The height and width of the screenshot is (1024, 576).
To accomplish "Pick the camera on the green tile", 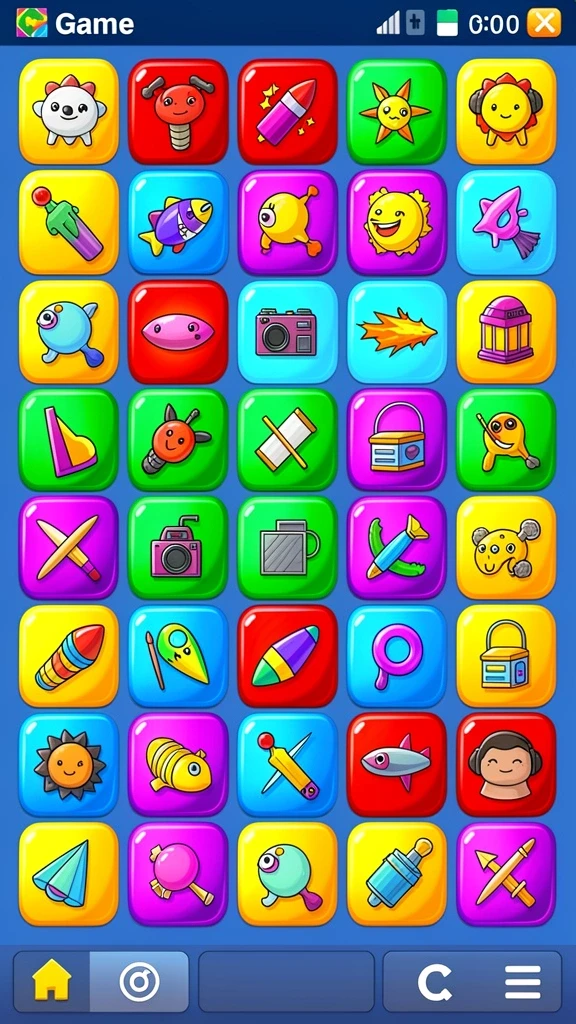I will 178,547.
